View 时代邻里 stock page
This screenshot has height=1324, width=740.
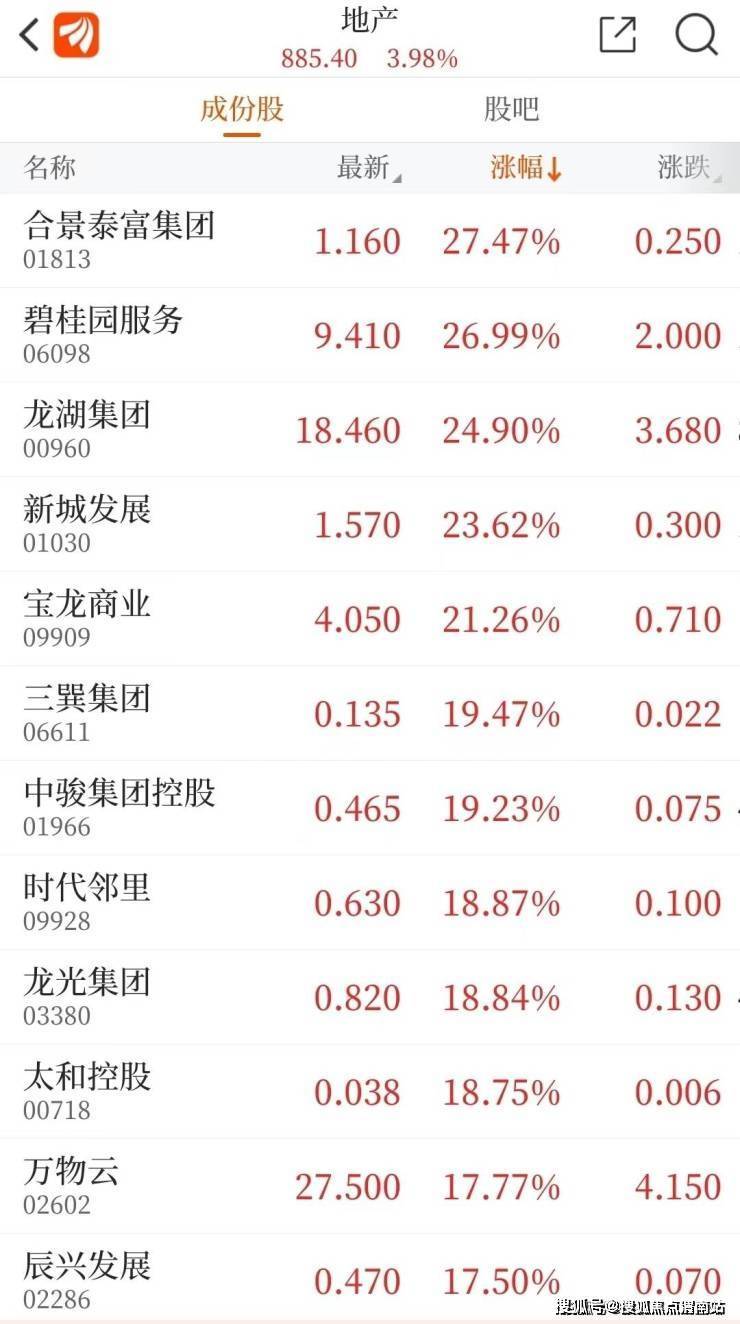pyautogui.click(x=87, y=902)
